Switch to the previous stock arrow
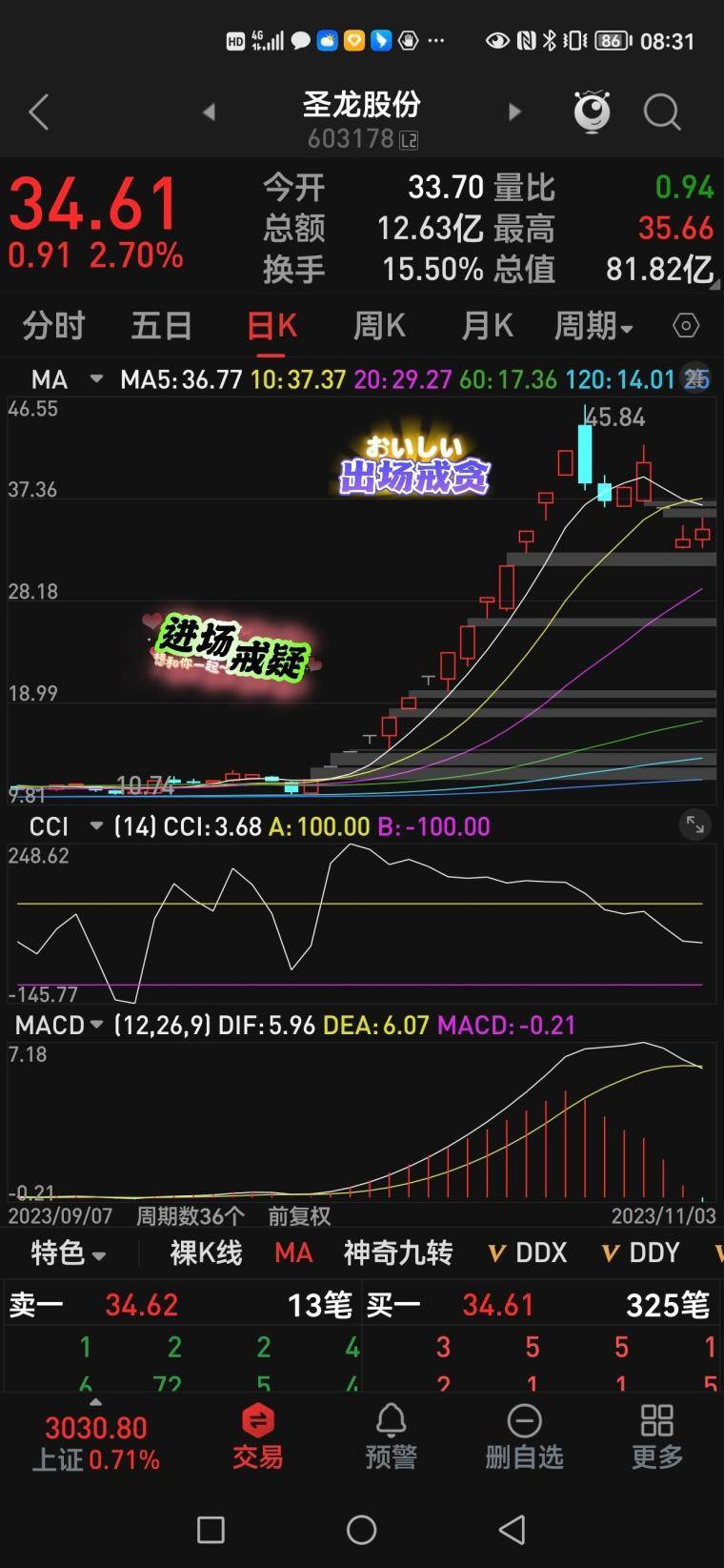The height and width of the screenshot is (1568, 724). click(x=209, y=112)
